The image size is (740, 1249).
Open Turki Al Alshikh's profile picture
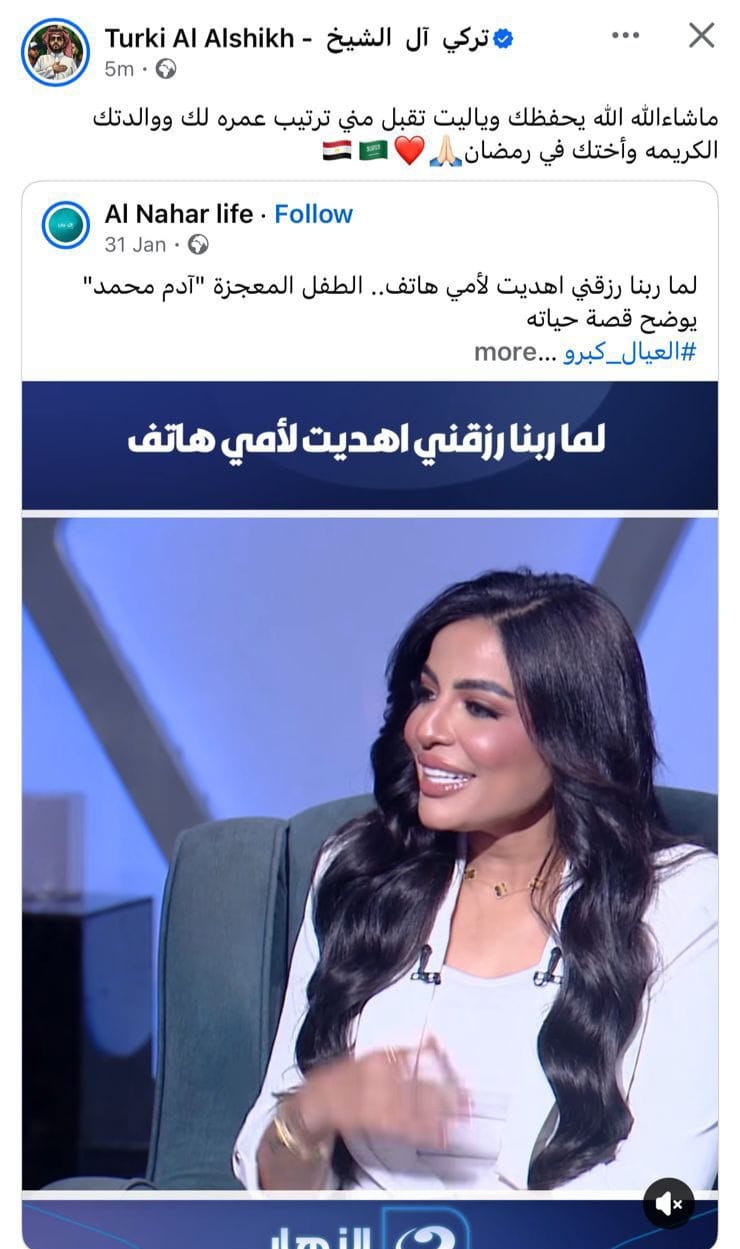[55, 50]
